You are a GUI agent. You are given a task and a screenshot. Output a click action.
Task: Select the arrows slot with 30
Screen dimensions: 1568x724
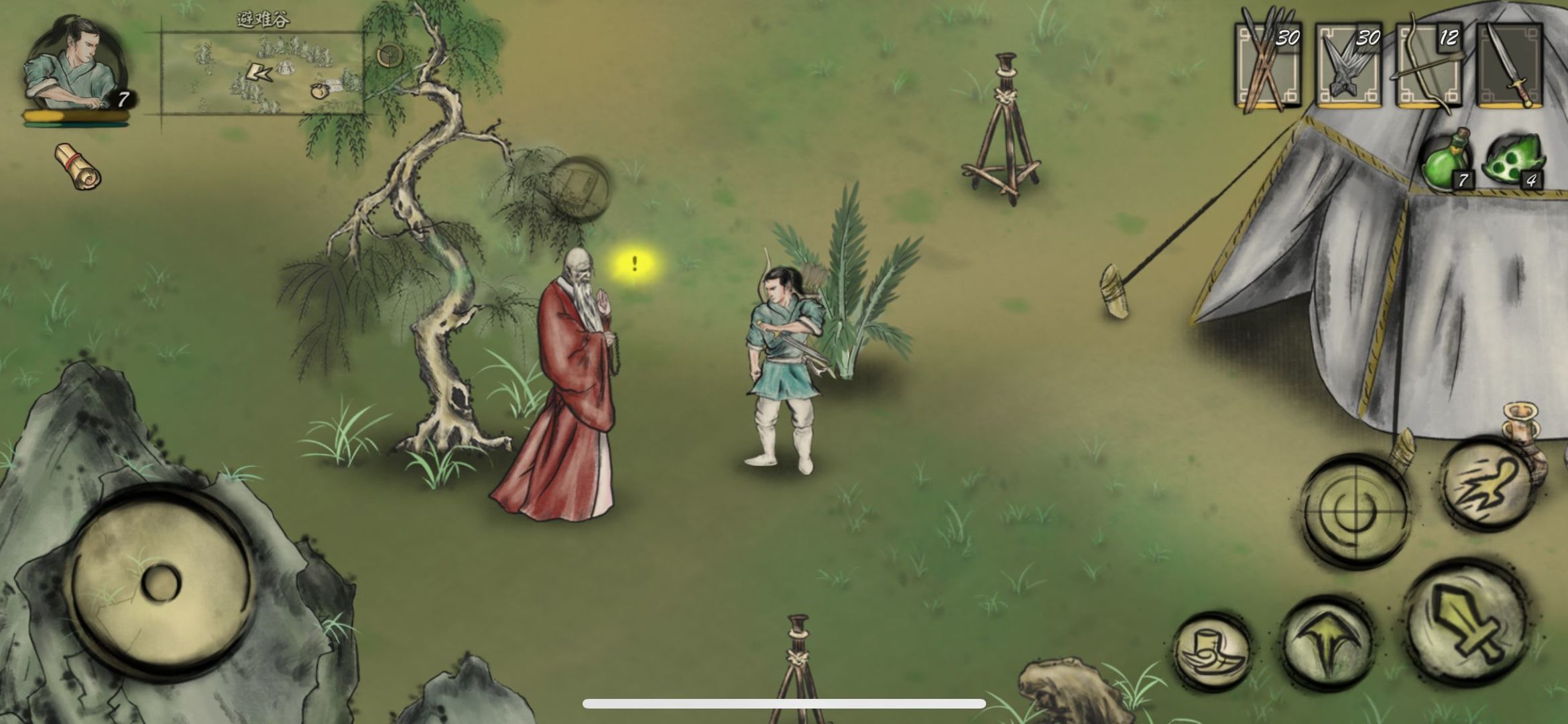coord(1268,66)
